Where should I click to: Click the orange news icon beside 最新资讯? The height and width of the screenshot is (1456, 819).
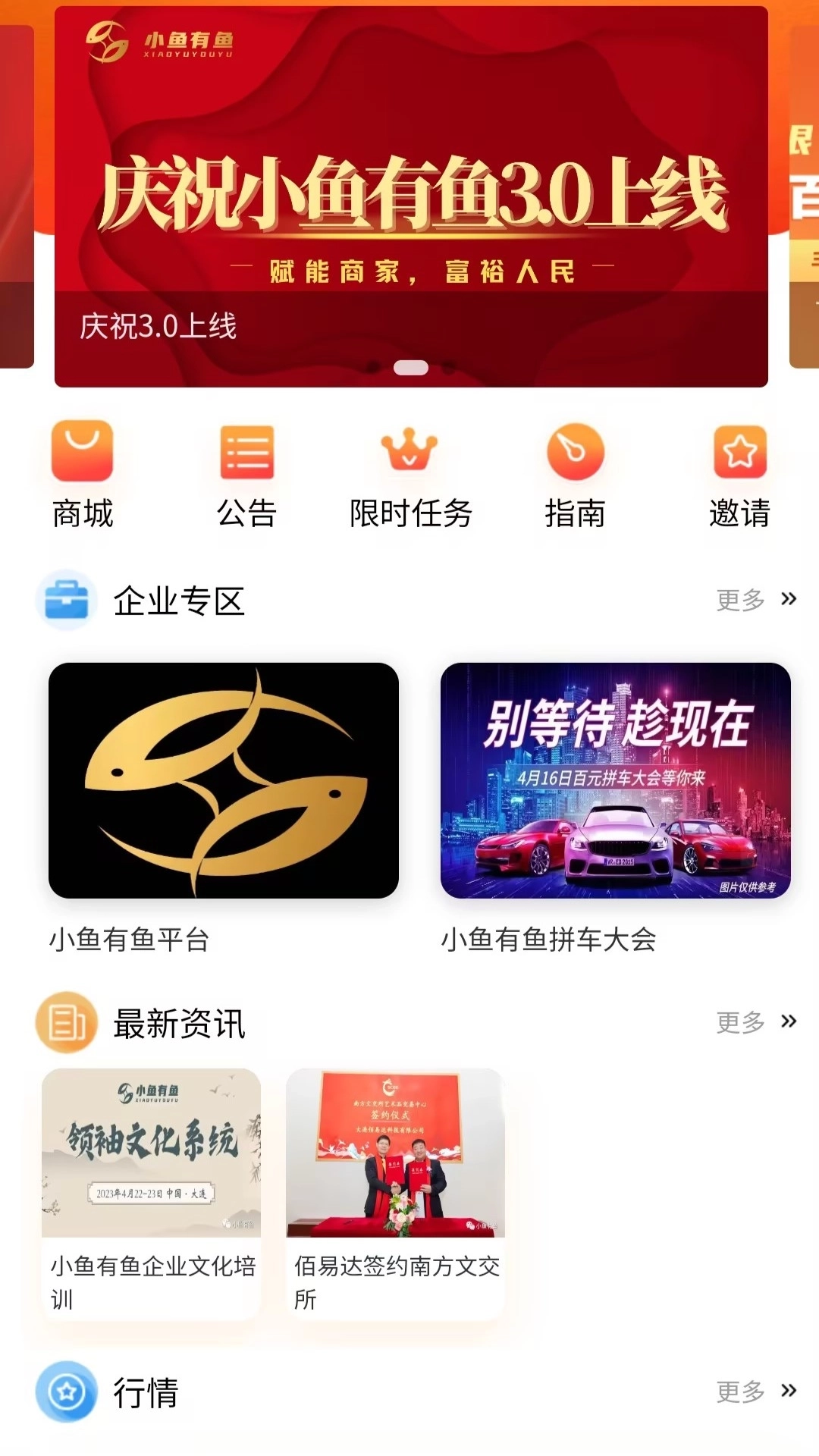tap(67, 1022)
